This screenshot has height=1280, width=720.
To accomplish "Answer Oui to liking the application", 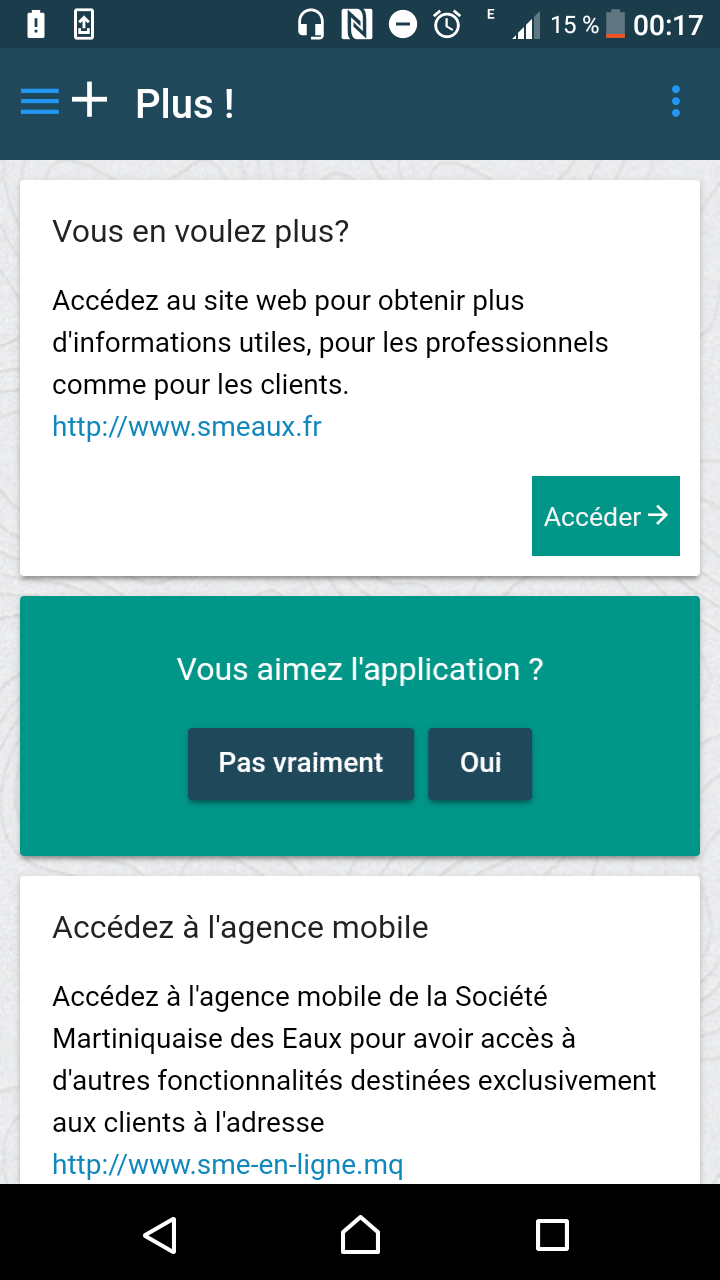I will (x=480, y=763).
